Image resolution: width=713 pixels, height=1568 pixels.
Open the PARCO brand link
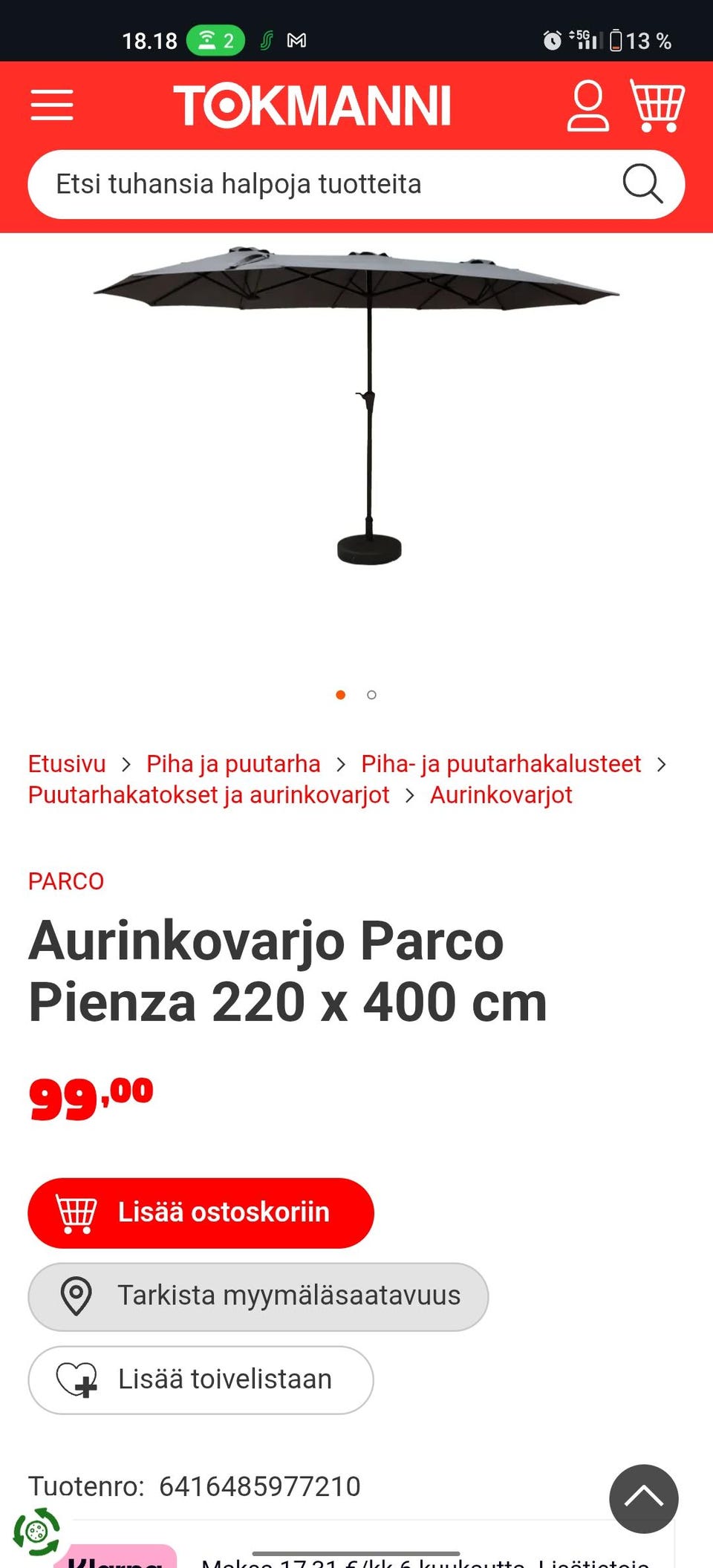point(66,881)
